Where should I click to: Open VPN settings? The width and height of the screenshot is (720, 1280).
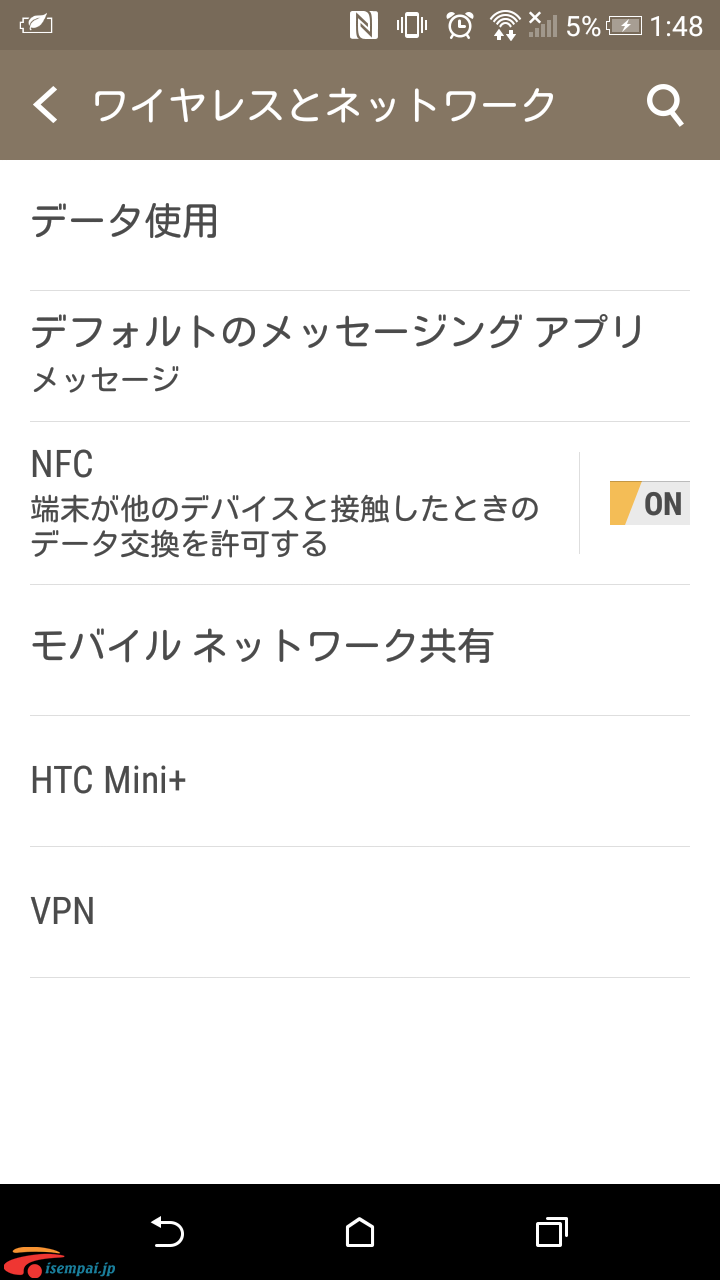[x=360, y=911]
